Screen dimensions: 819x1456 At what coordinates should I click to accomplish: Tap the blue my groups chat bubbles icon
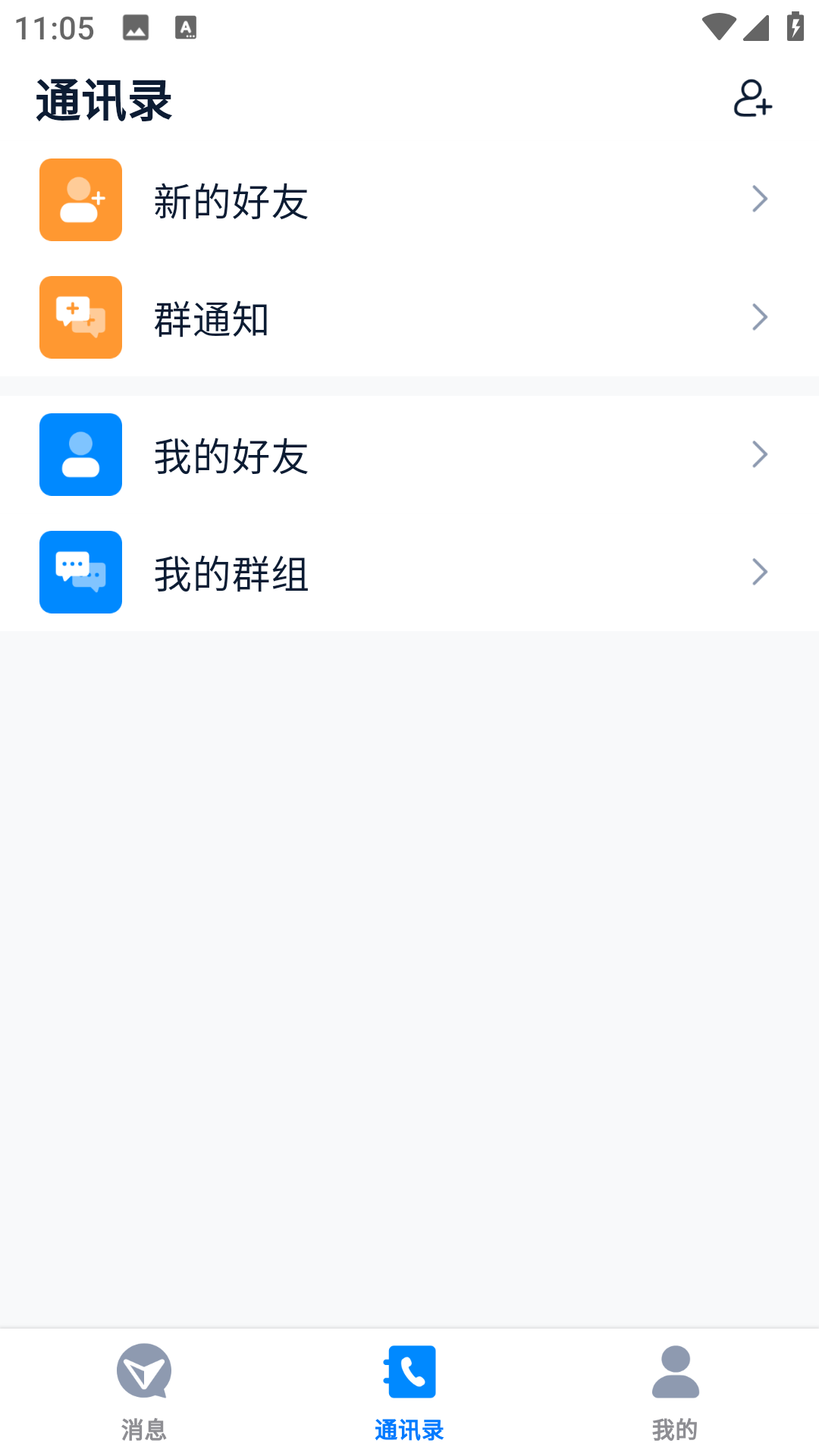click(80, 572)
